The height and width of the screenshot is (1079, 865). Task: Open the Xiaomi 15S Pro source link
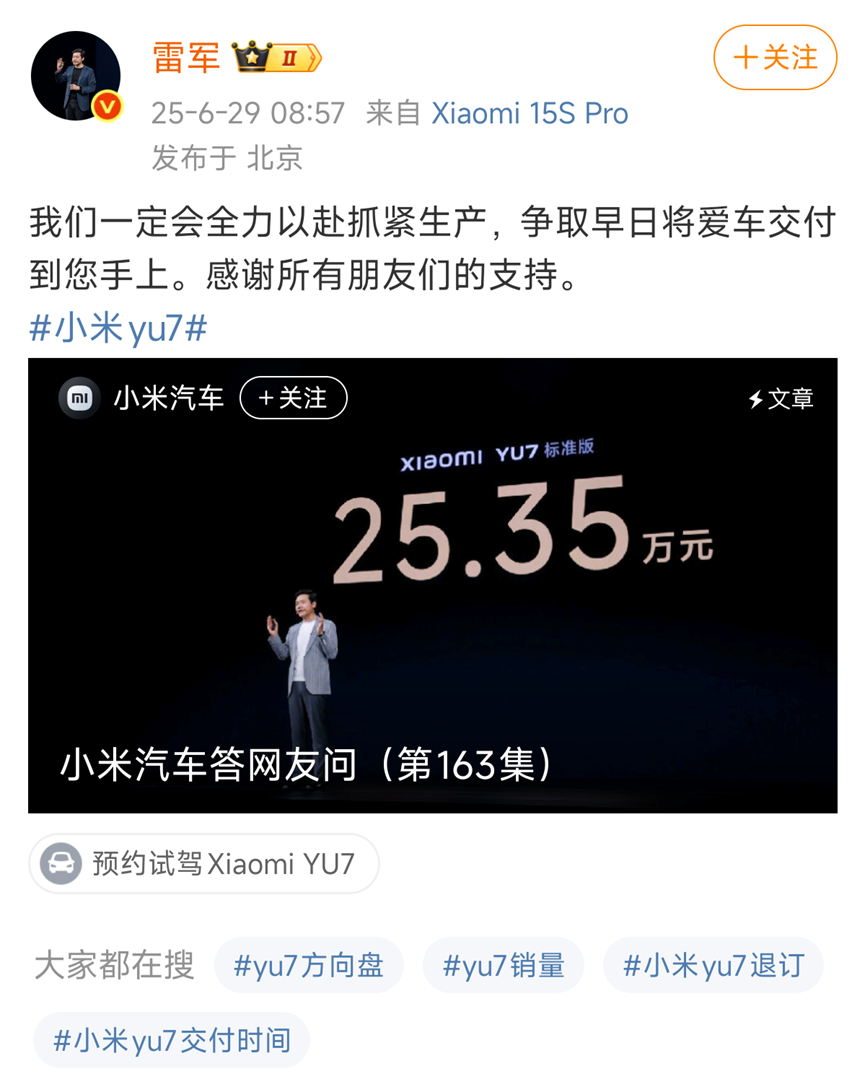[529, 113]
